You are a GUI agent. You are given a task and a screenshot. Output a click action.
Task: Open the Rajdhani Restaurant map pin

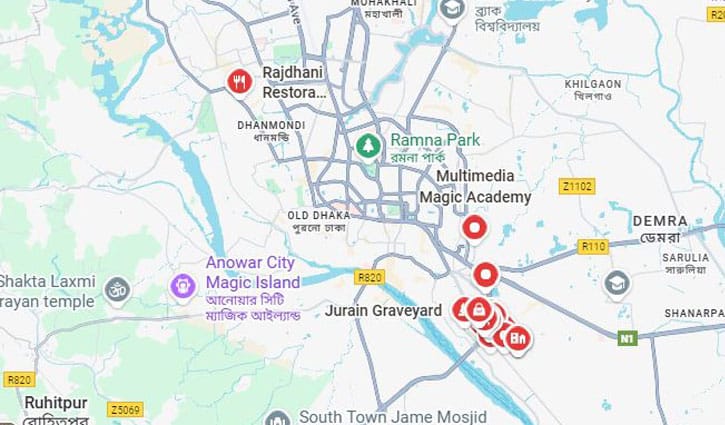pos(238,82)
